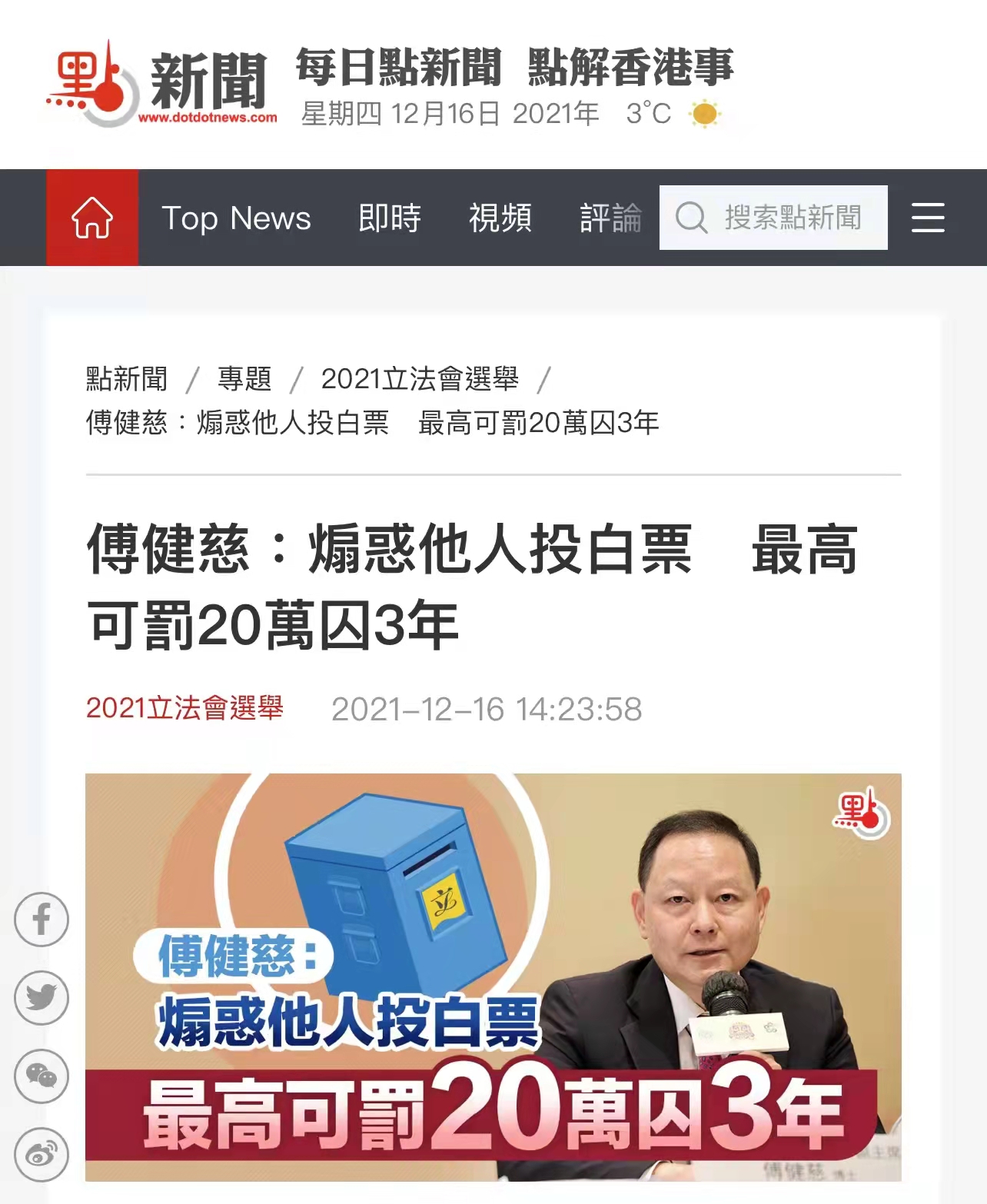Open the 即時 news section

(390, 218)
